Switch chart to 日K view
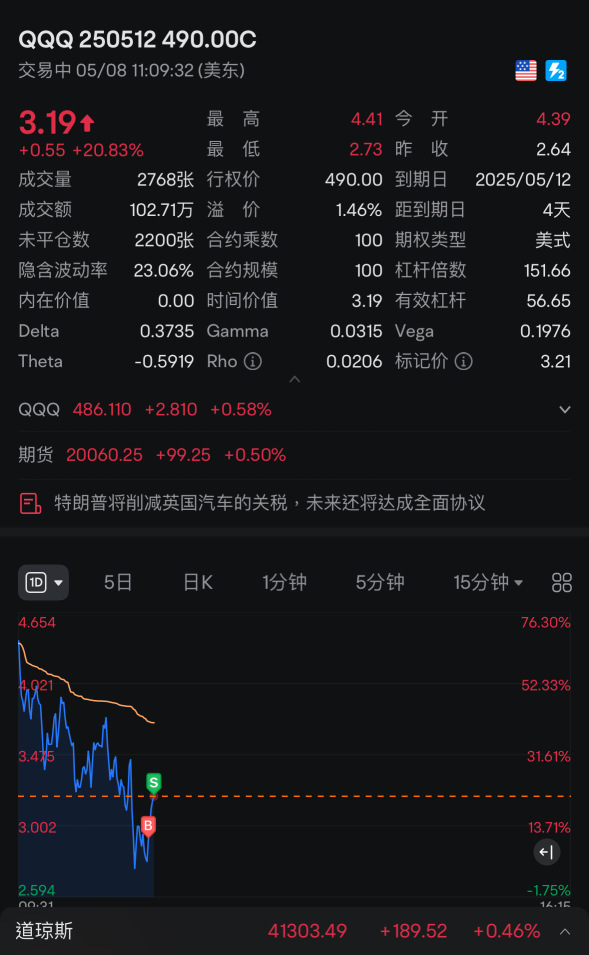 coord(198,582)
